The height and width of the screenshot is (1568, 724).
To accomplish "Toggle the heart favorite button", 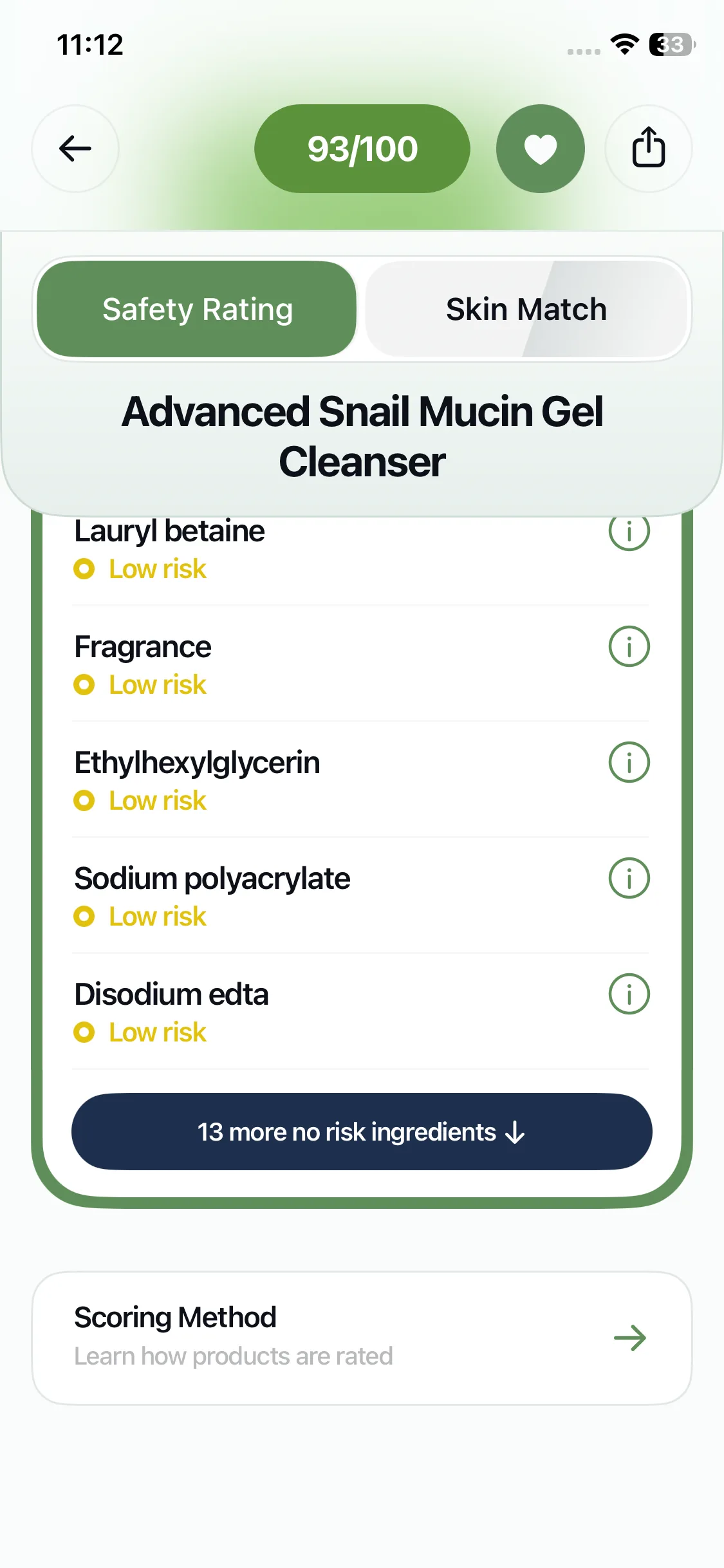I will (540, 149).
